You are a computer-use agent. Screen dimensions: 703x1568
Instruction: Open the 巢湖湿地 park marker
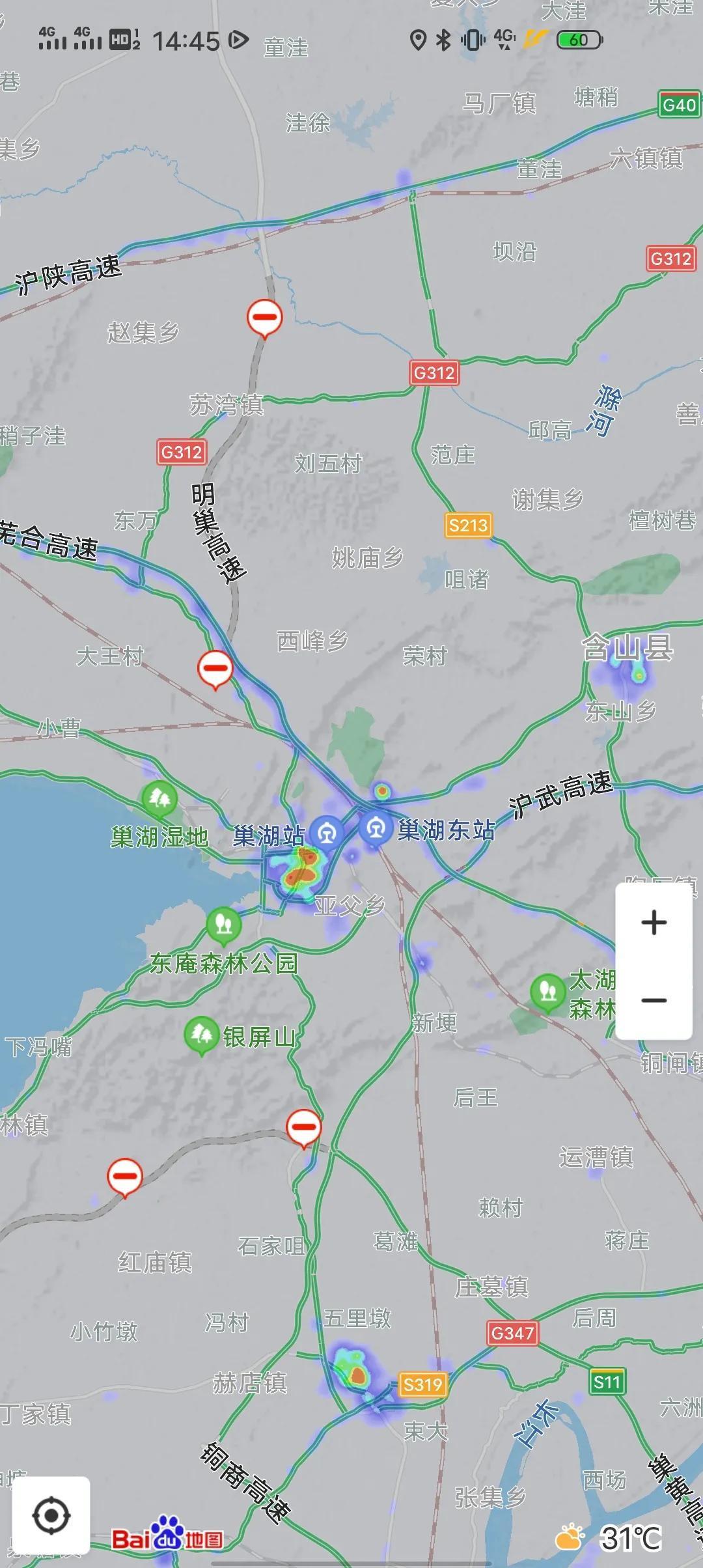coord(159,798)
